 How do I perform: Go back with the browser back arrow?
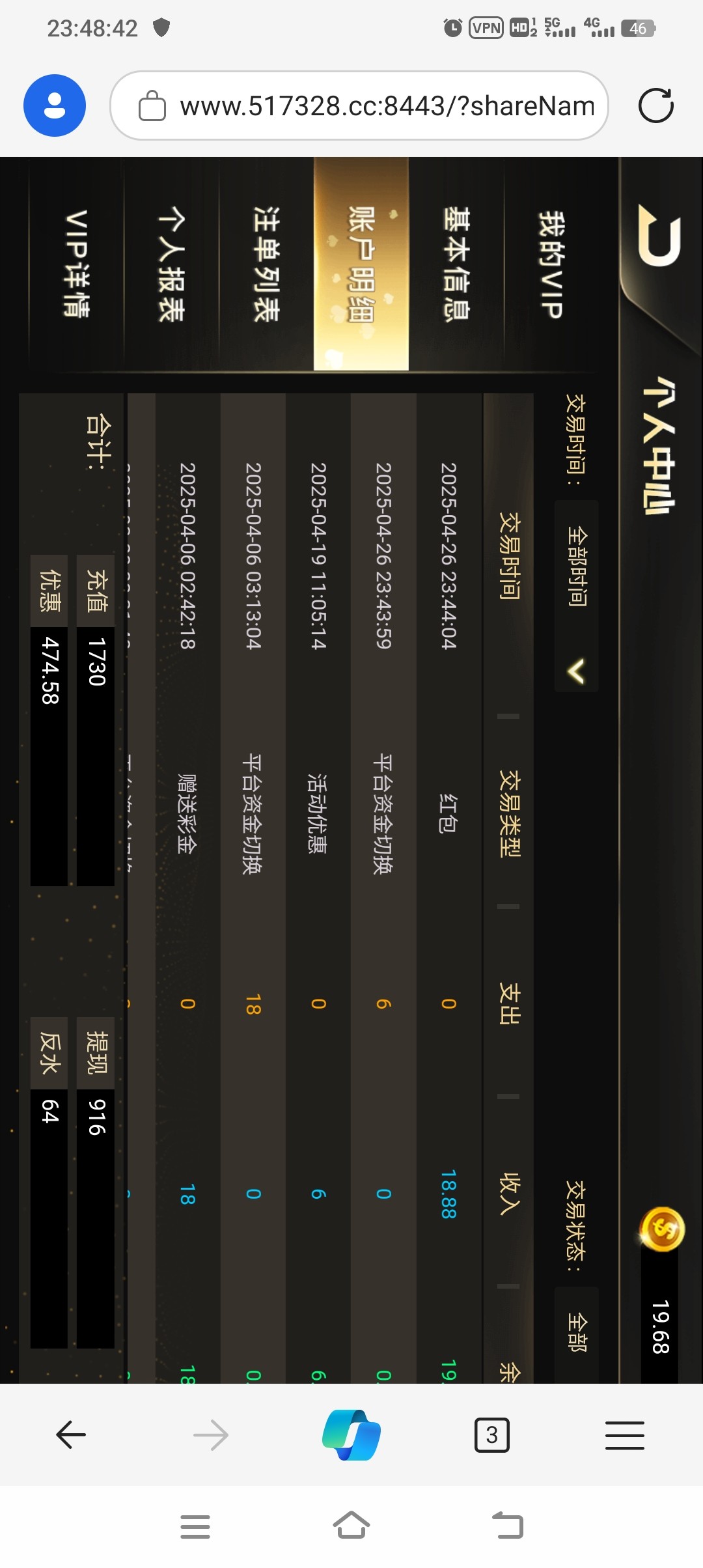[x=71, y=1435]
